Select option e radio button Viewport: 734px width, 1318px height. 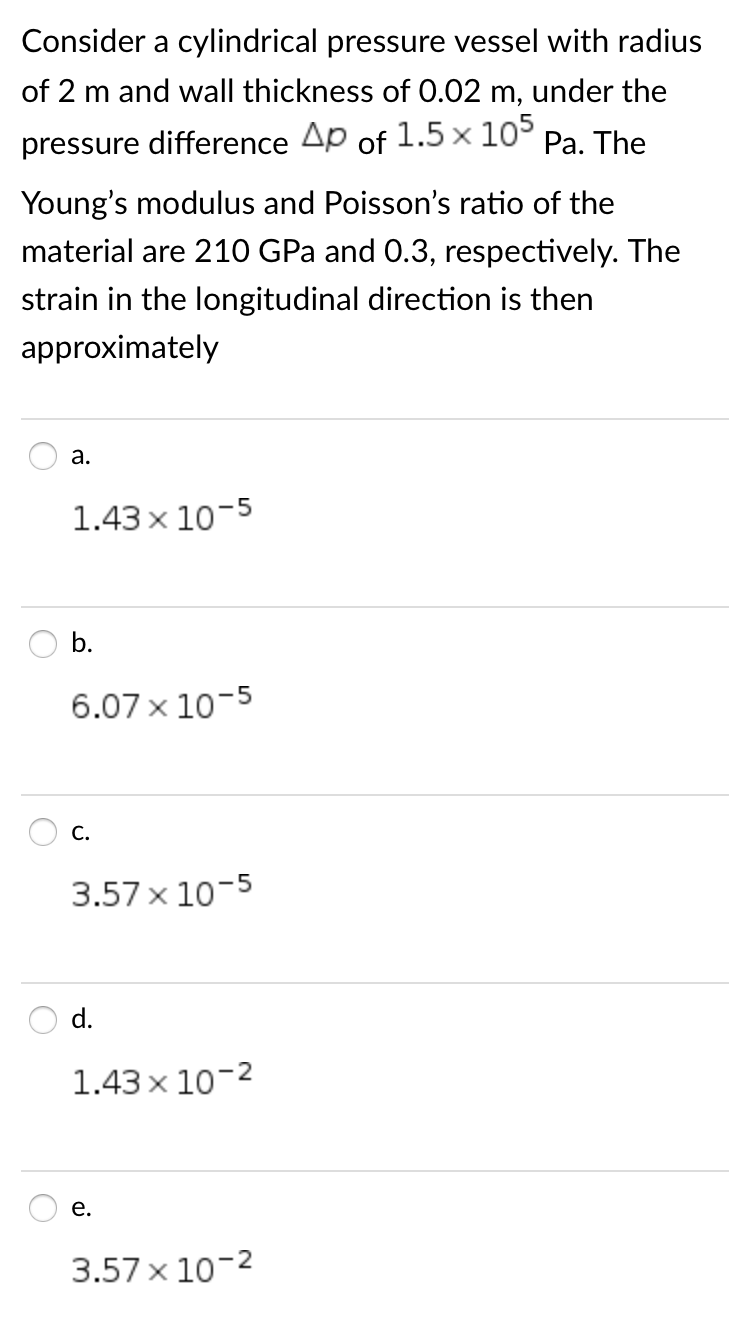(x=43, y=1209)
